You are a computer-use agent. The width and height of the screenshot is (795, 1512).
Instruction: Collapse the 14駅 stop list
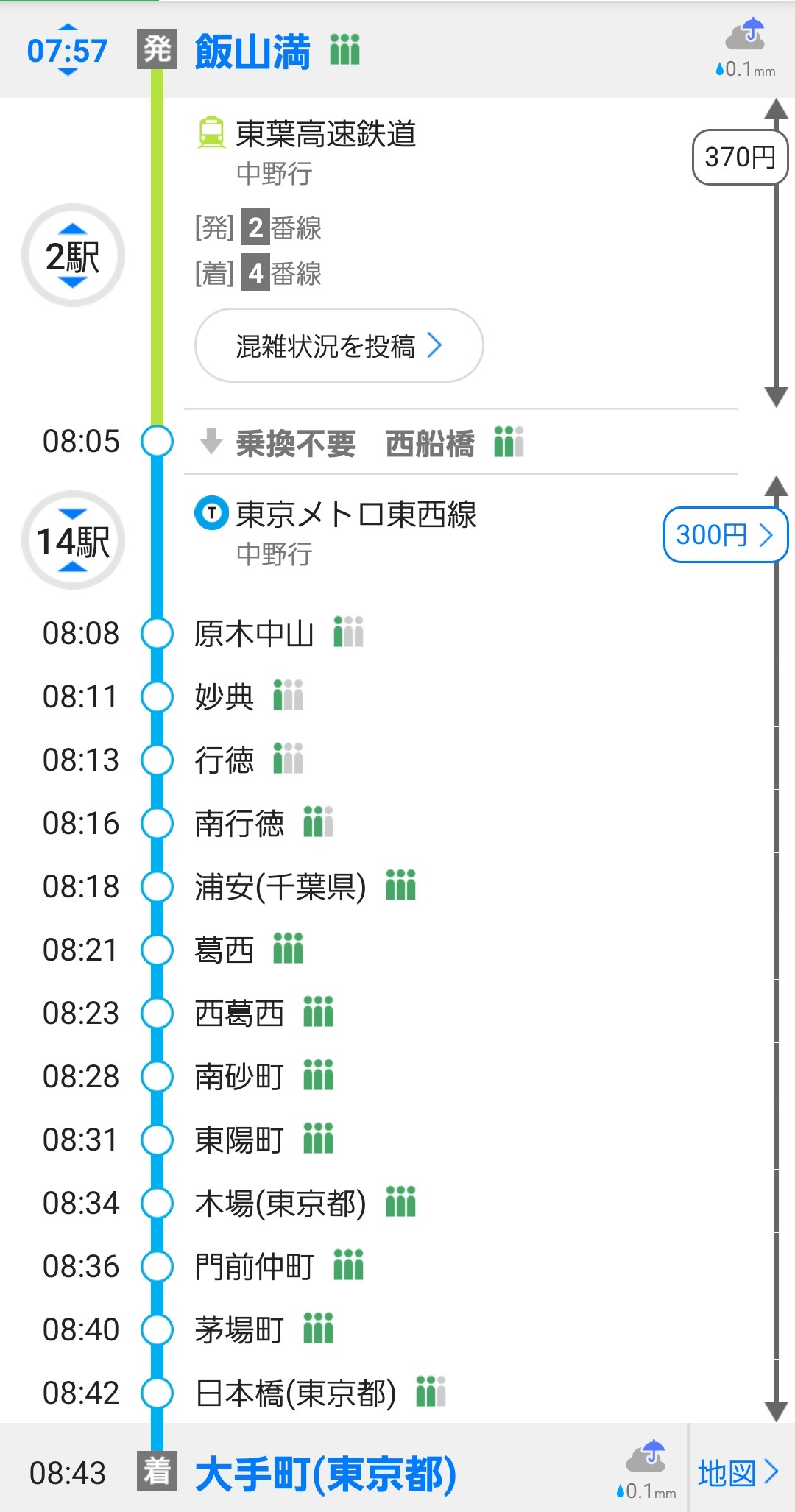coord(73,540)
